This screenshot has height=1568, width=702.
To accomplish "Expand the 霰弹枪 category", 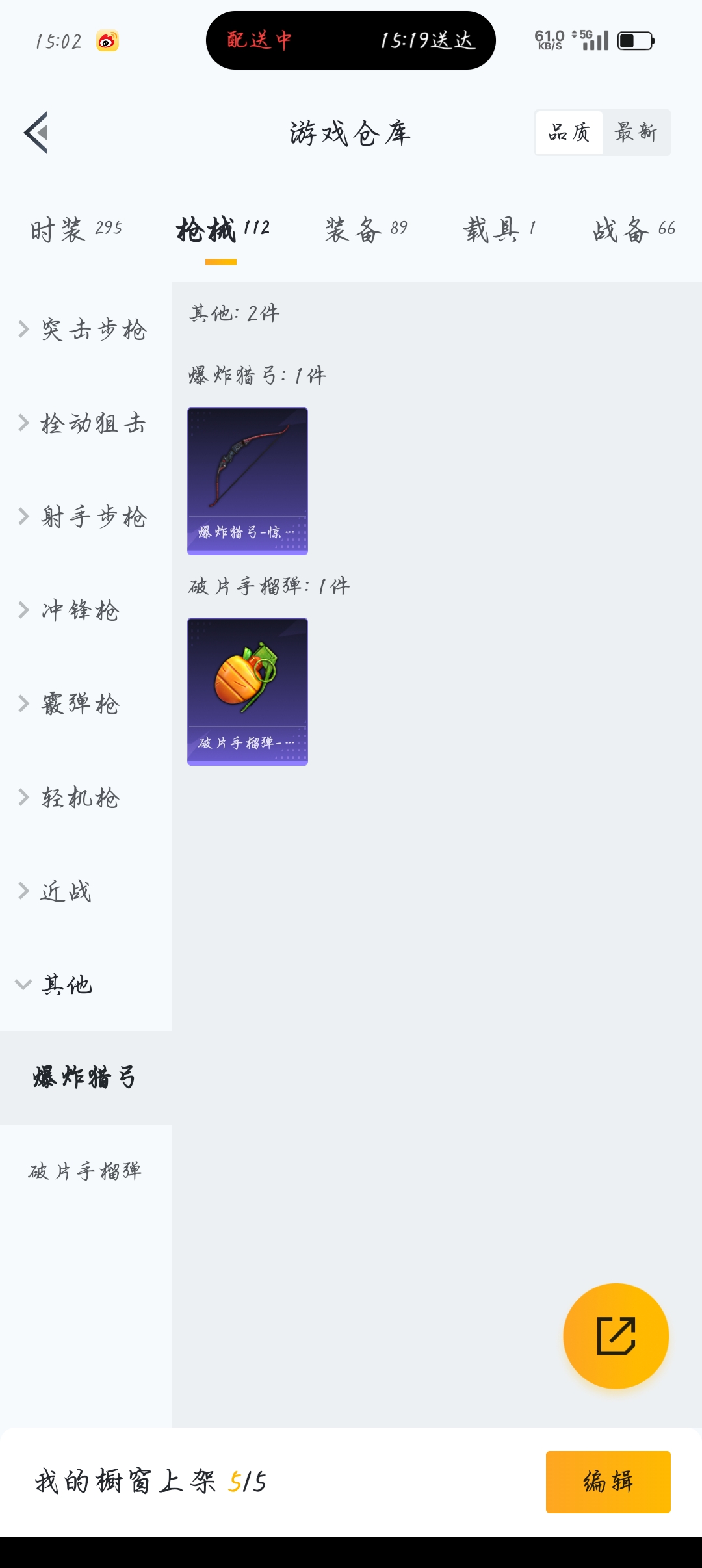I will point(71,704).
